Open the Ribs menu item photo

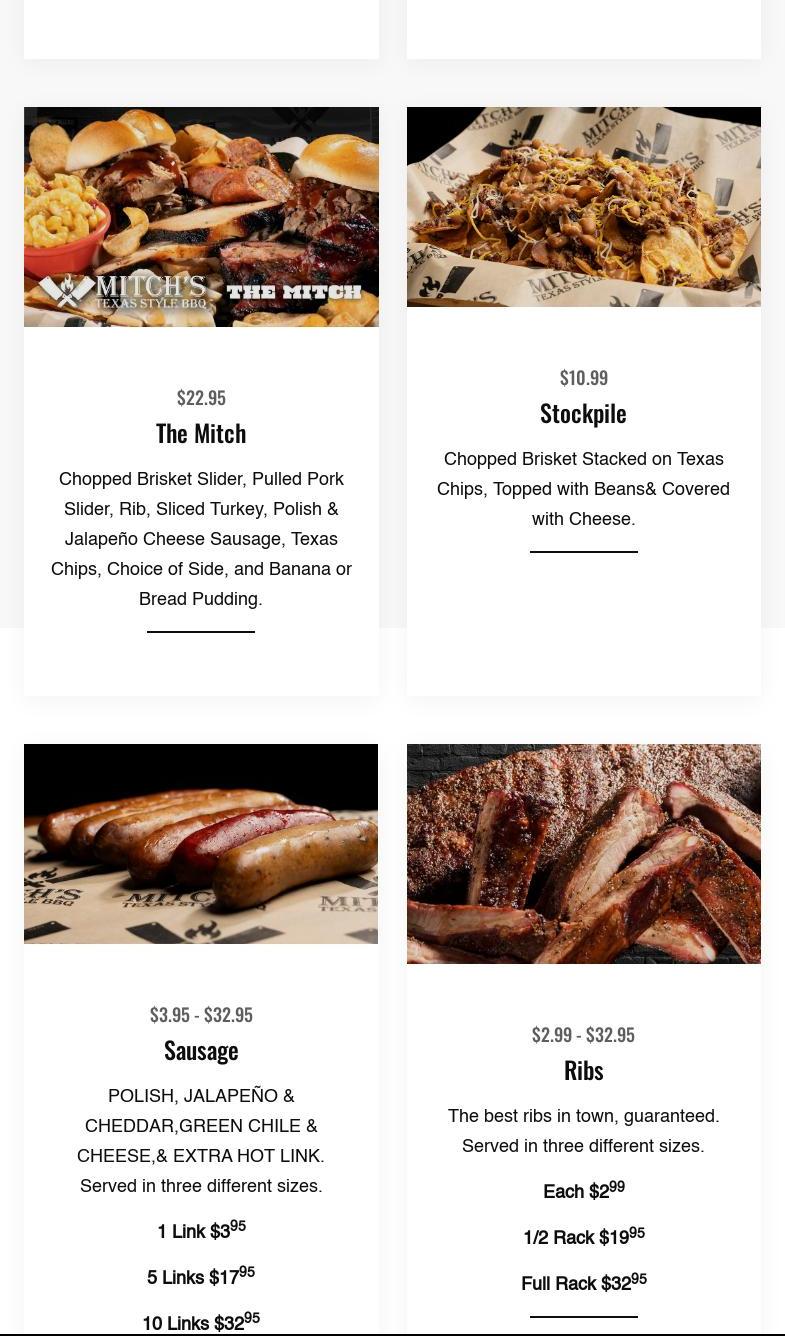click(x=583, y=854)
